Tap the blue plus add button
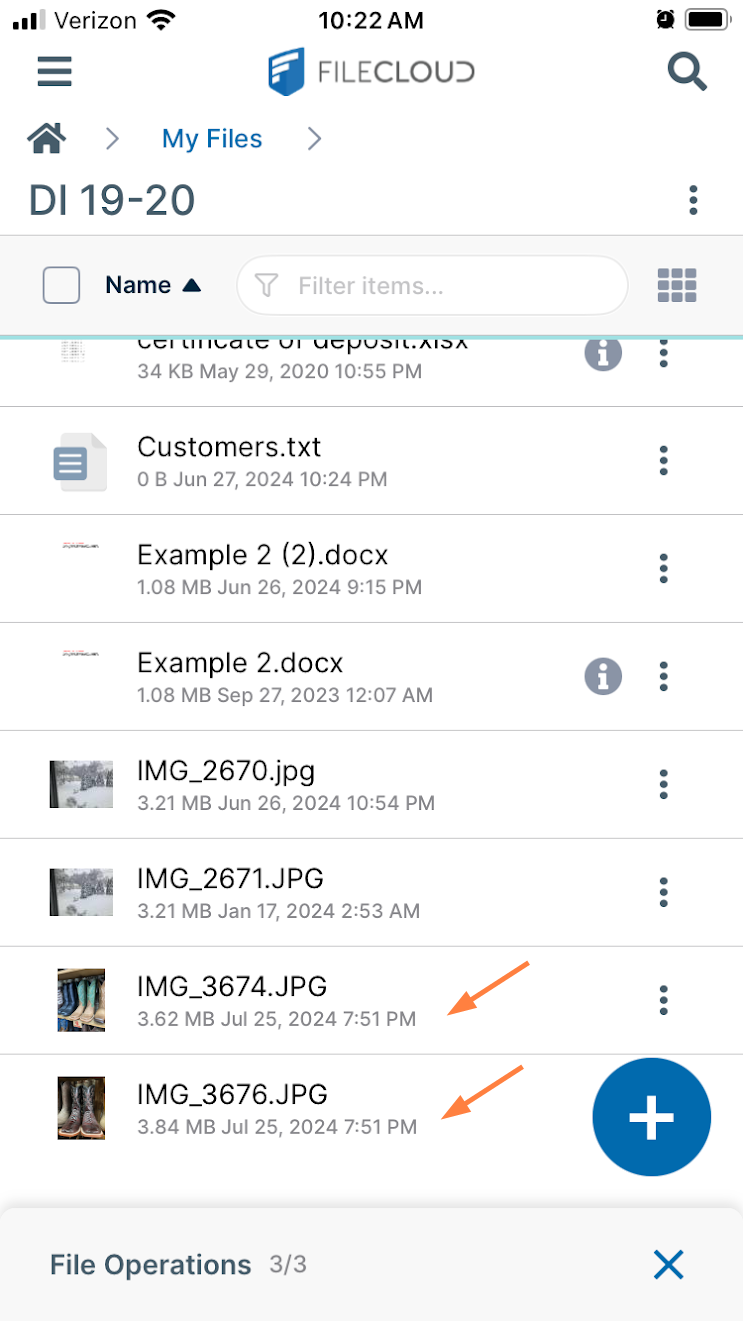Image resolution: width=743 pixels, height=1321 pixels. pyautogui.click(x=651, y=1118)
